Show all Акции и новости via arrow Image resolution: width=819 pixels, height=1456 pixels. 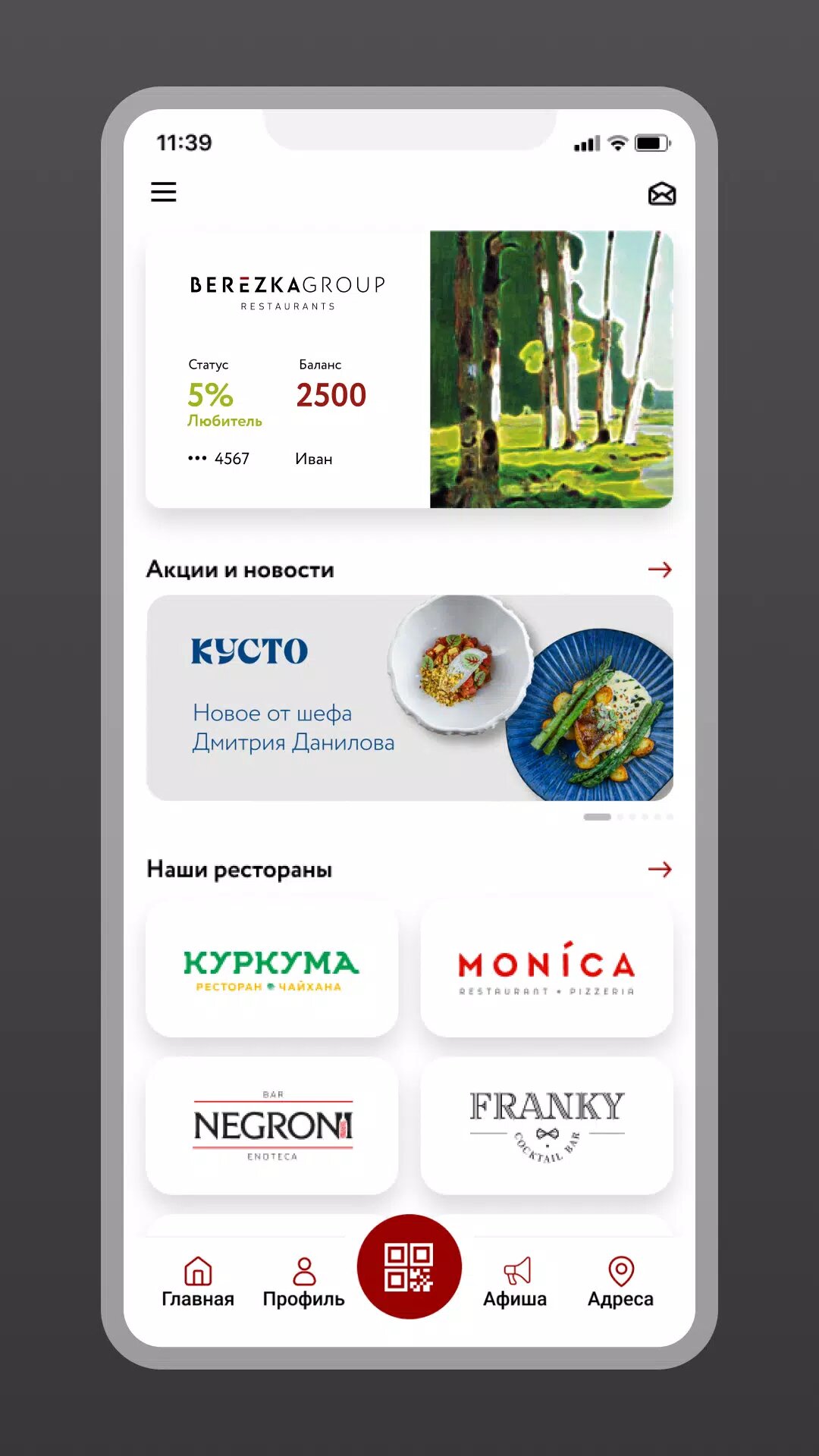click(x=660, y=570)
